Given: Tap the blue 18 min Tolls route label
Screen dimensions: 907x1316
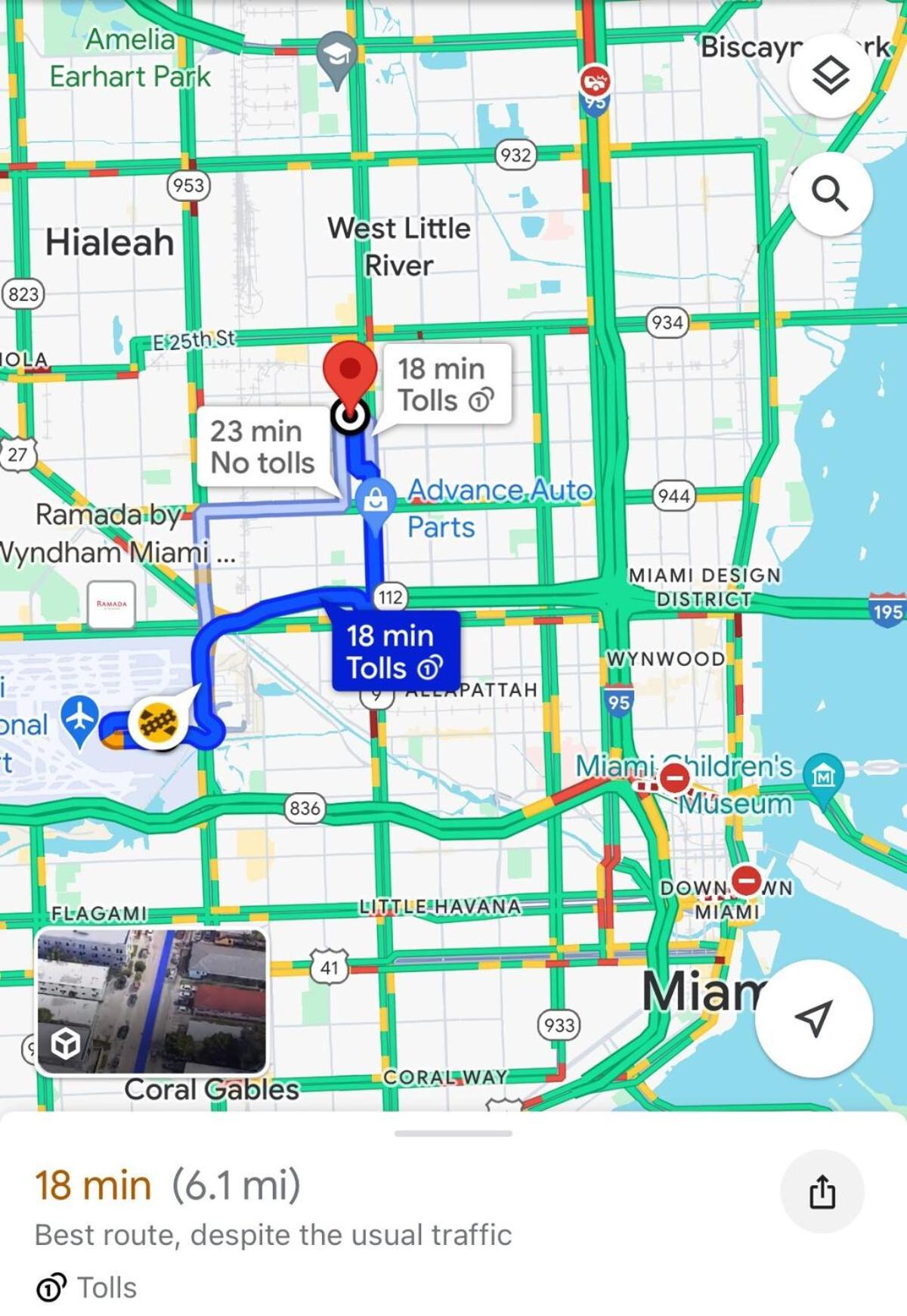Looking at the screenshot, I should [x=395, y=652].
